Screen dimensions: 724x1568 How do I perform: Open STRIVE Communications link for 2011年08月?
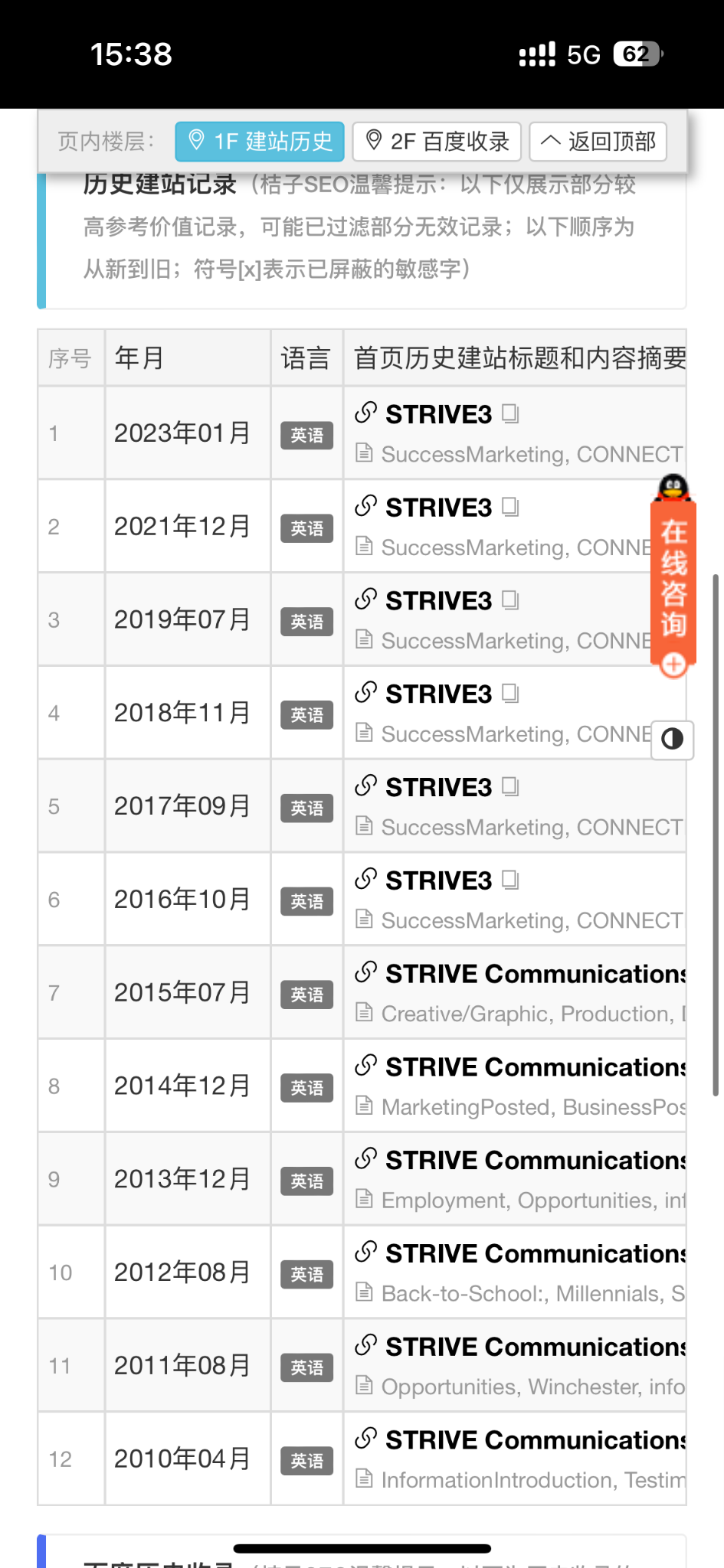(x=534, y=1347)
